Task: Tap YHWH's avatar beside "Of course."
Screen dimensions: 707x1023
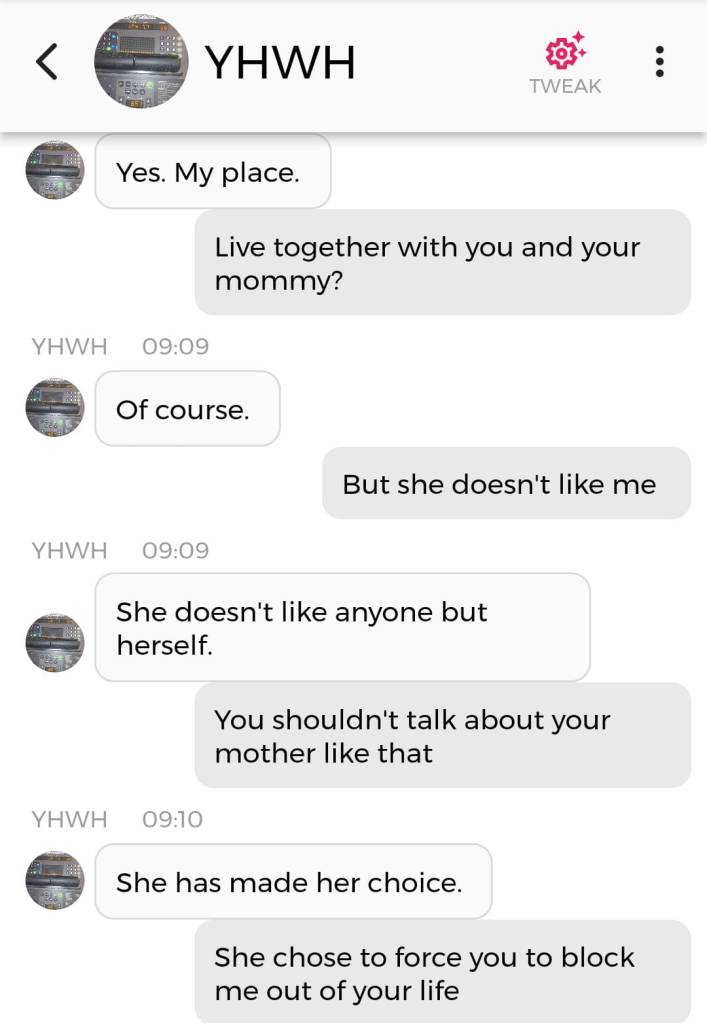Action: click(x=55, y=408)
